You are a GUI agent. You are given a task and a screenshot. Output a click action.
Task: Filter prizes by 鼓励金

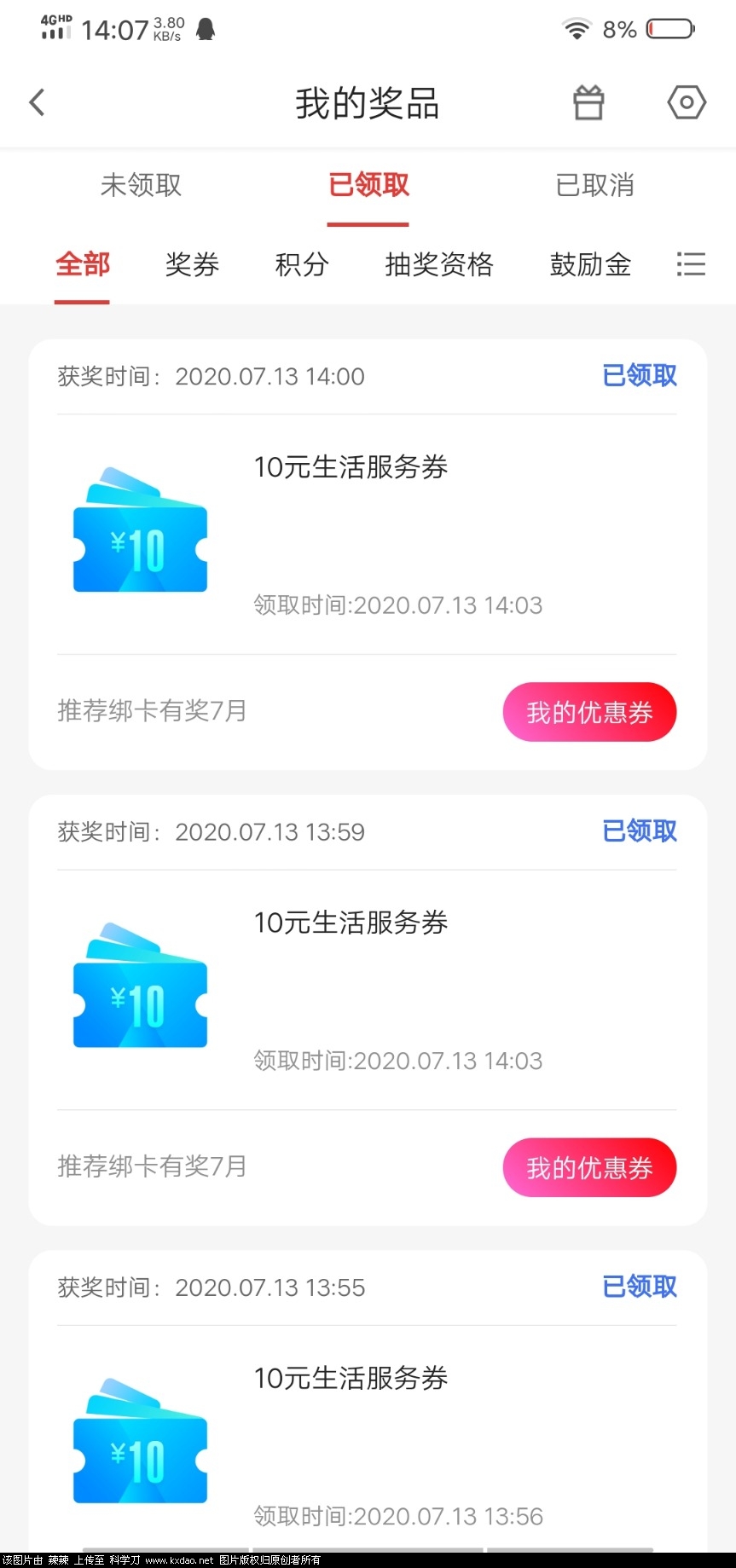coord(590,264)
